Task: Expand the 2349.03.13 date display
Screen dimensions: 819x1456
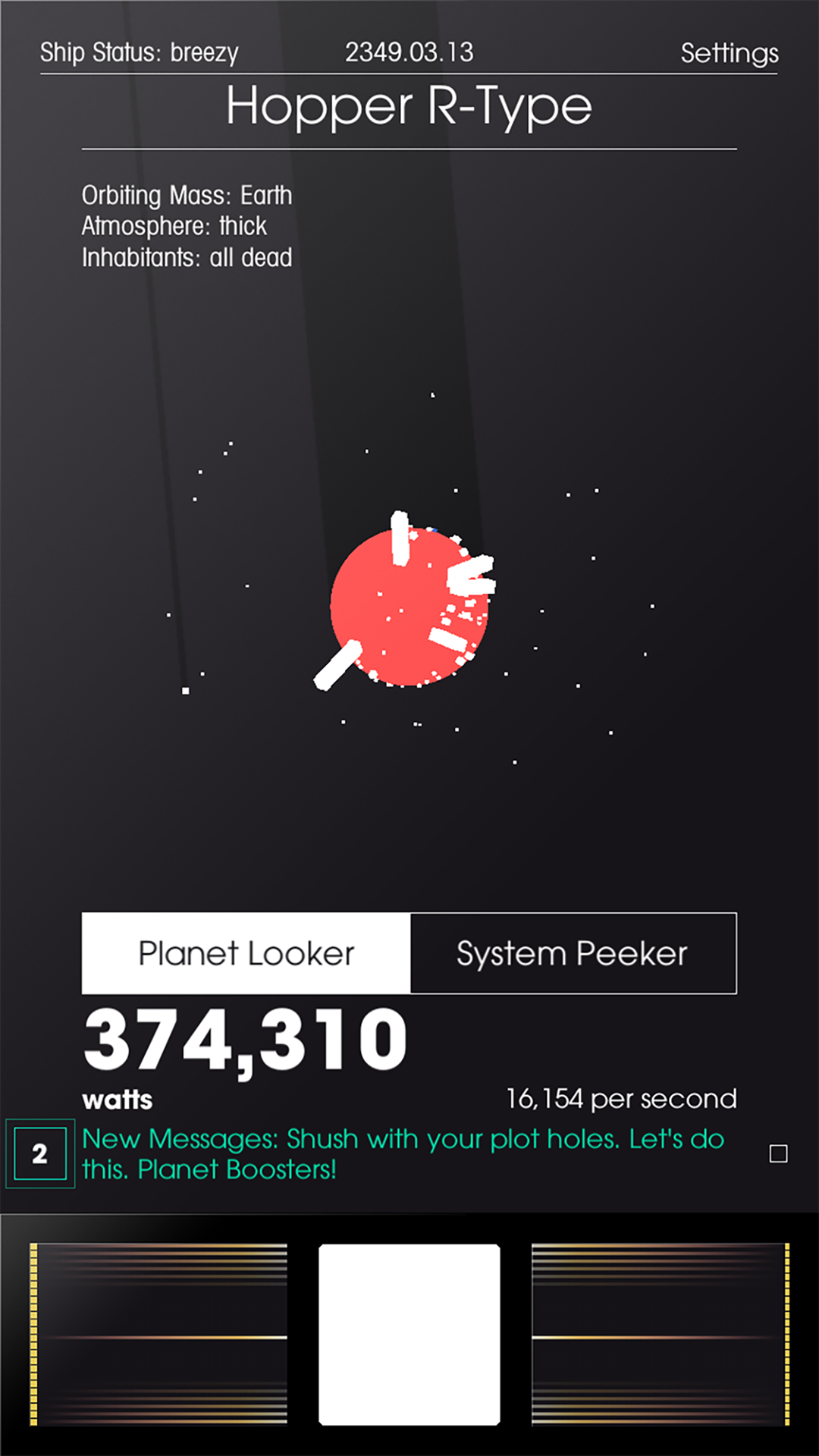Action: point(409,53)
